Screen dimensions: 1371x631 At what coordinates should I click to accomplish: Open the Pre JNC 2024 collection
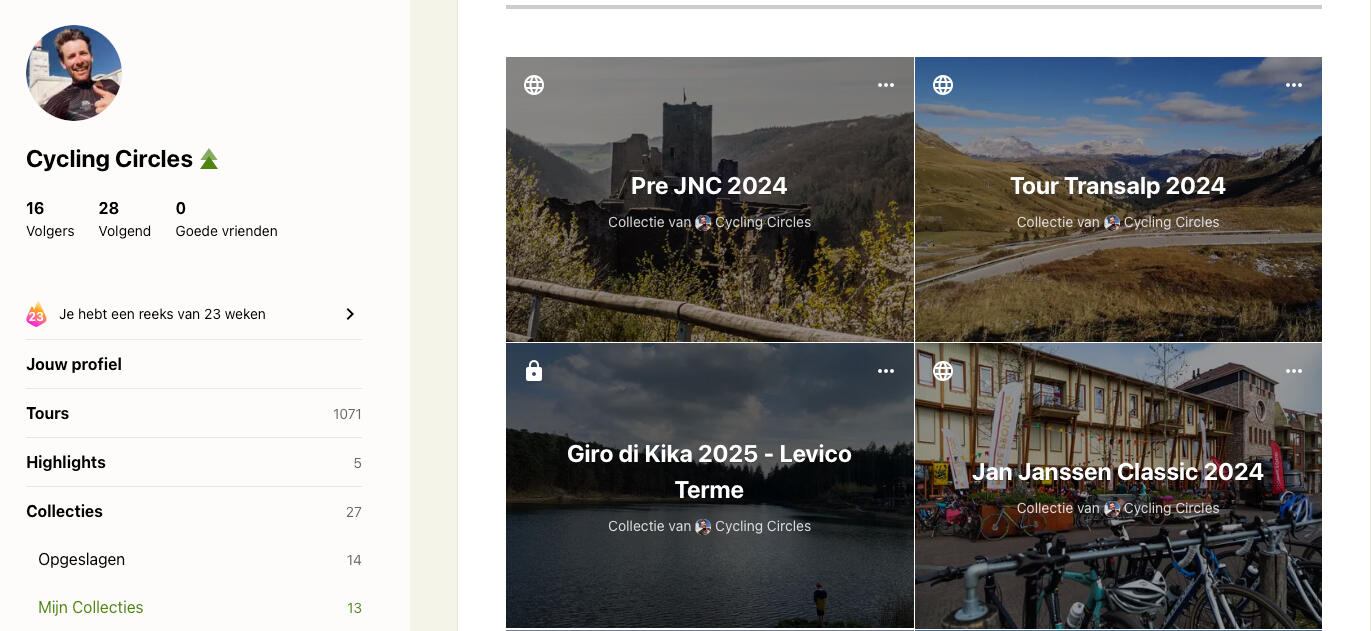[709, 186]
